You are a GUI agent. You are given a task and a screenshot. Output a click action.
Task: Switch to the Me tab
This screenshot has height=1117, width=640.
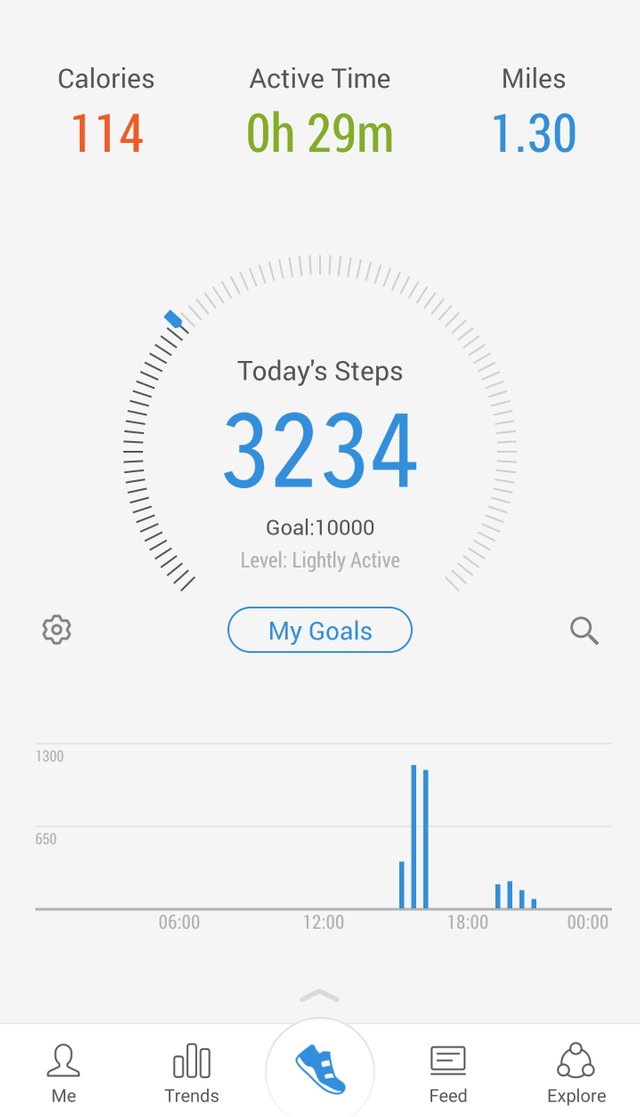click(x=63, y=1073)
